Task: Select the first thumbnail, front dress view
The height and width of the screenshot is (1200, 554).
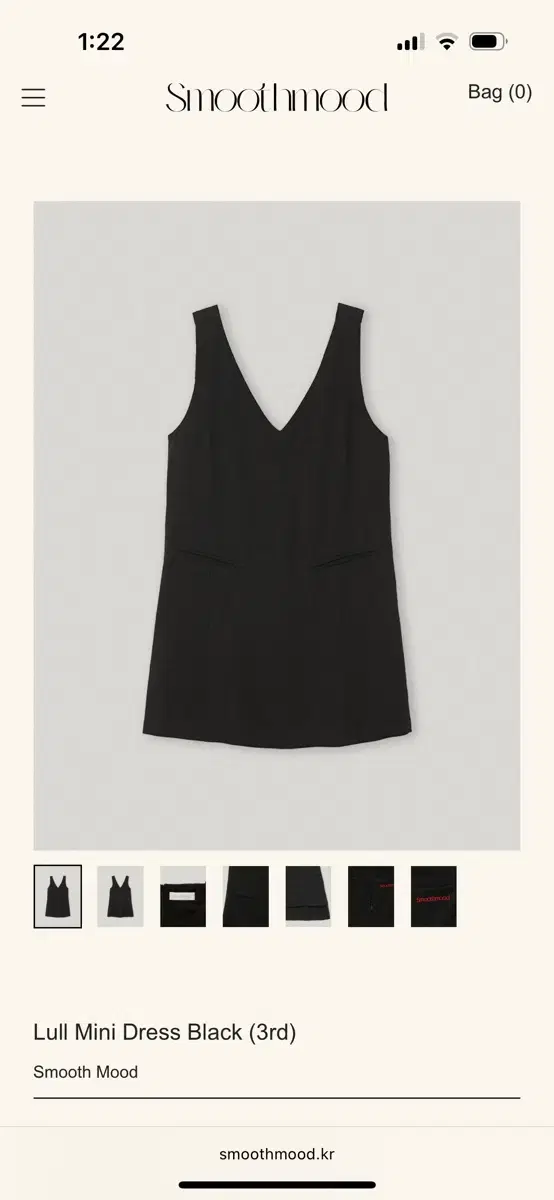Action: (x=58, y=896)
